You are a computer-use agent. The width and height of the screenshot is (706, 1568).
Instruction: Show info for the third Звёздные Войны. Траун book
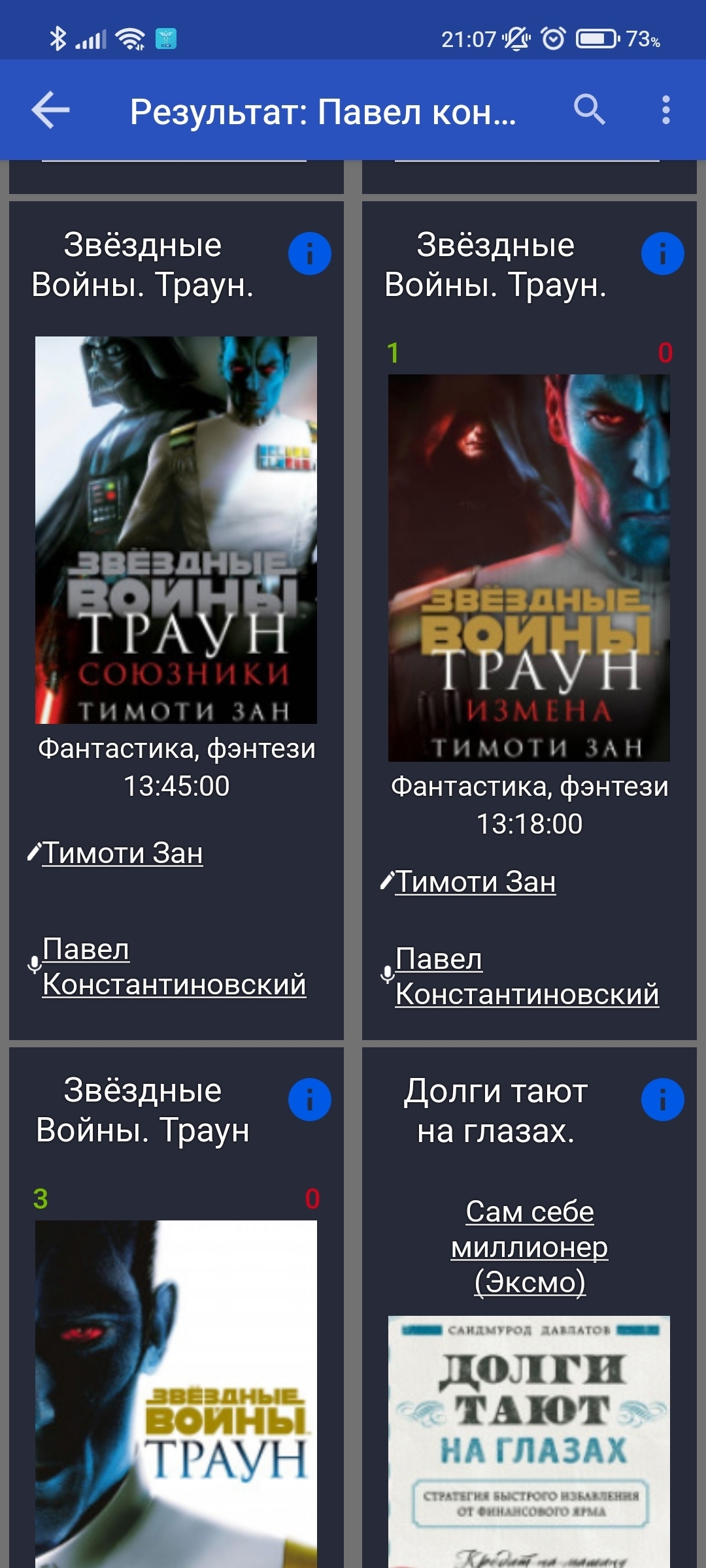[309, 1100]
